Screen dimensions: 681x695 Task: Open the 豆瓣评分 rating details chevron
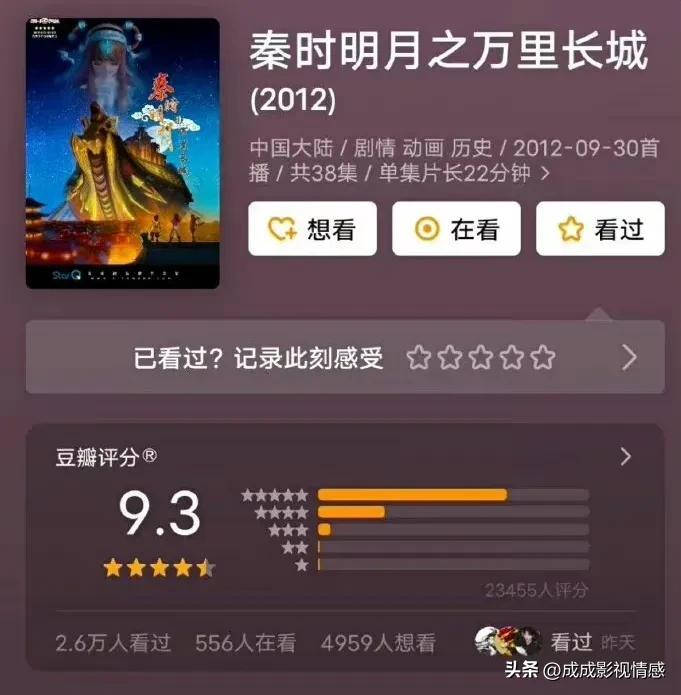click(626, 457)
